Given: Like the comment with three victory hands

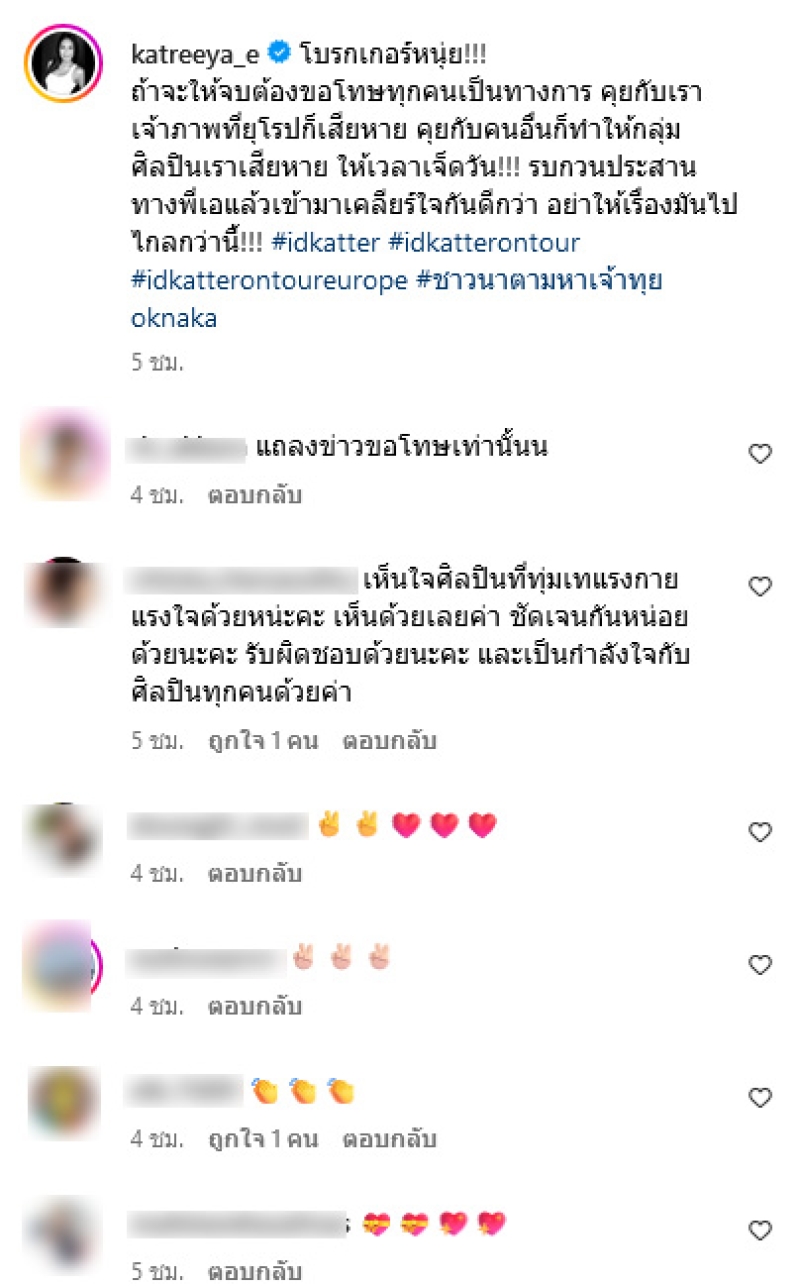Looking at the screenshot, I should click(760, 965).
